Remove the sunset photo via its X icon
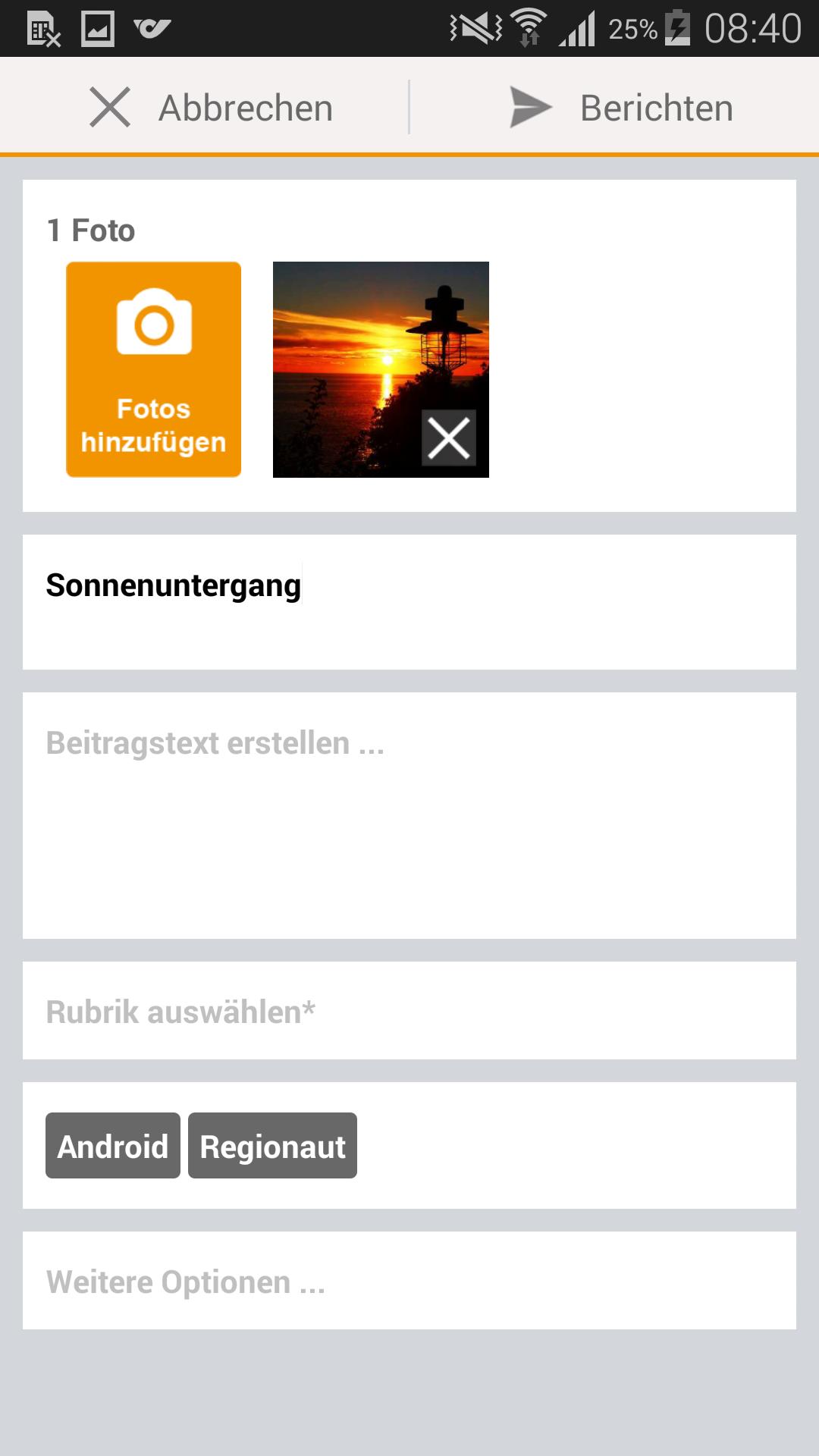819x1456 pixels. [448, 437]
